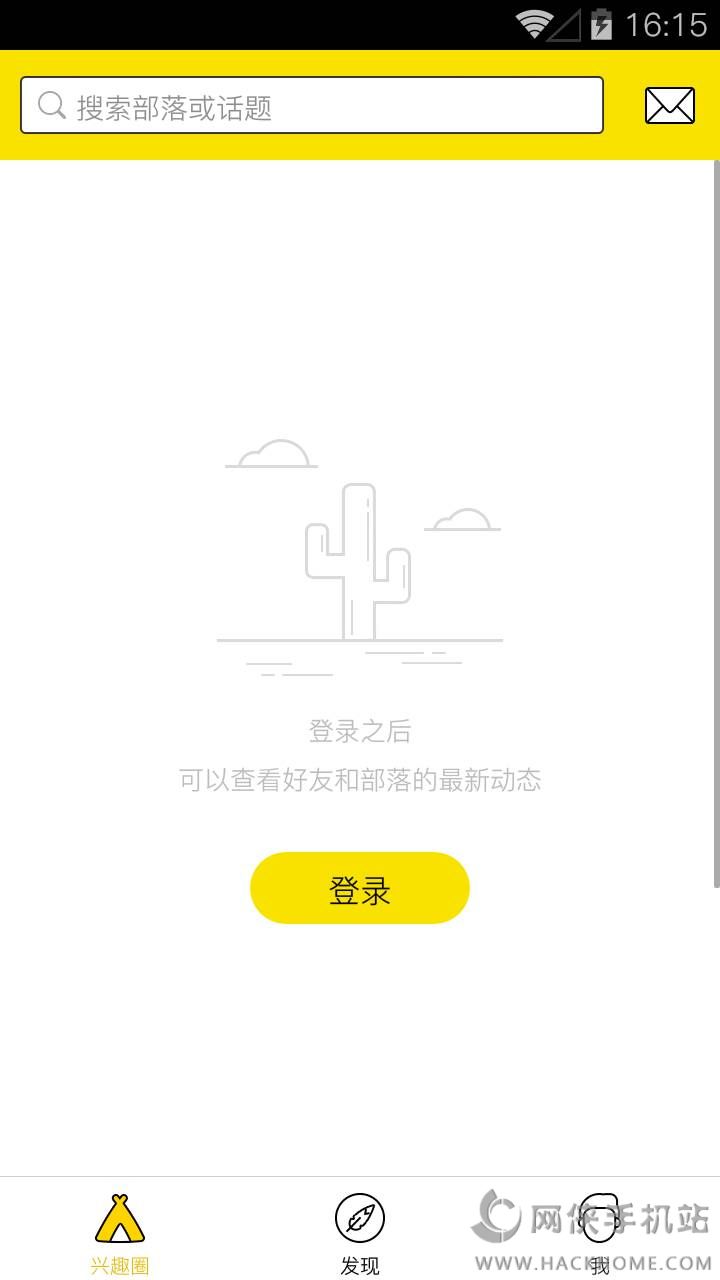
Task: Open the messages envelope icon
Action: click(669, 106)
